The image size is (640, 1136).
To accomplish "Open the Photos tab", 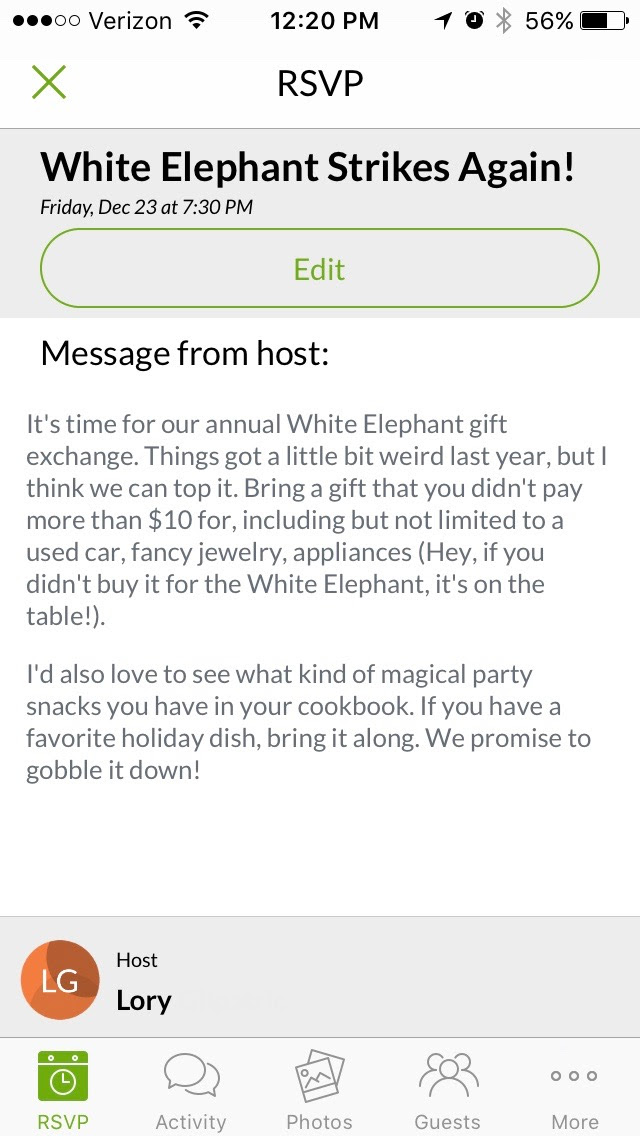I will pyautogui.click(x=319, y=1091).
